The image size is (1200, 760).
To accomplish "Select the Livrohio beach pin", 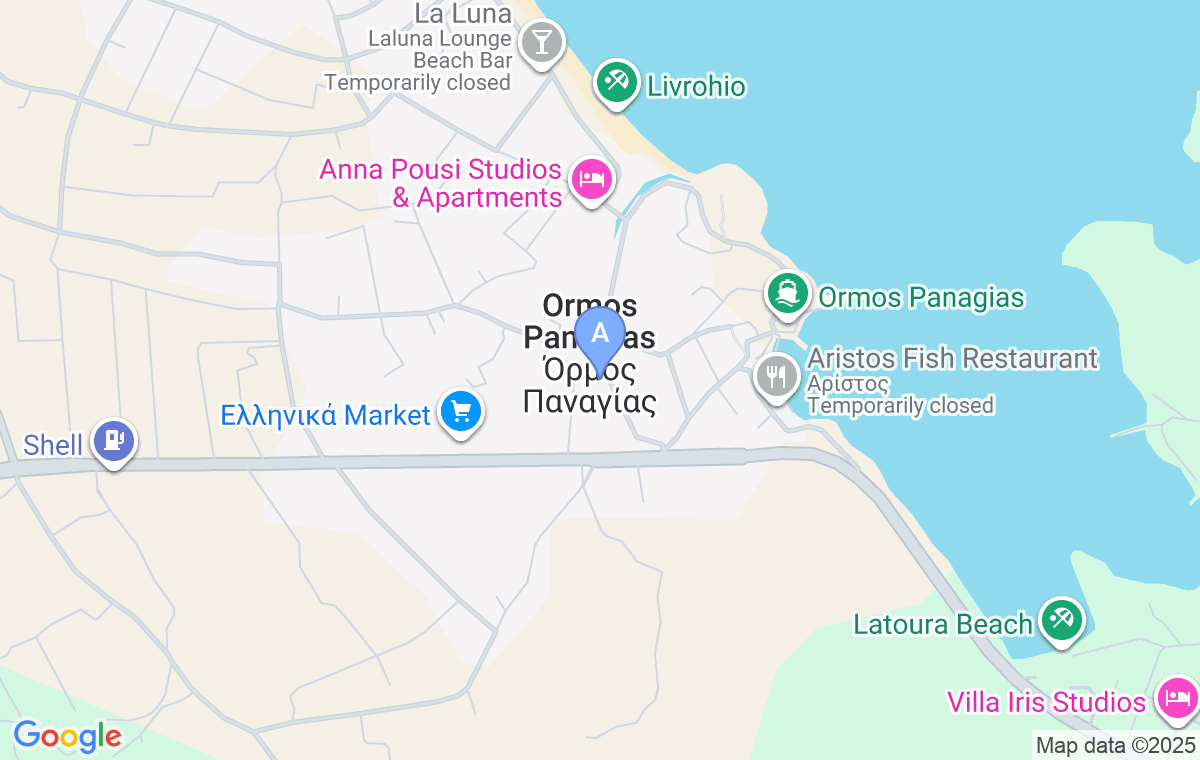I will click(617, 82).
